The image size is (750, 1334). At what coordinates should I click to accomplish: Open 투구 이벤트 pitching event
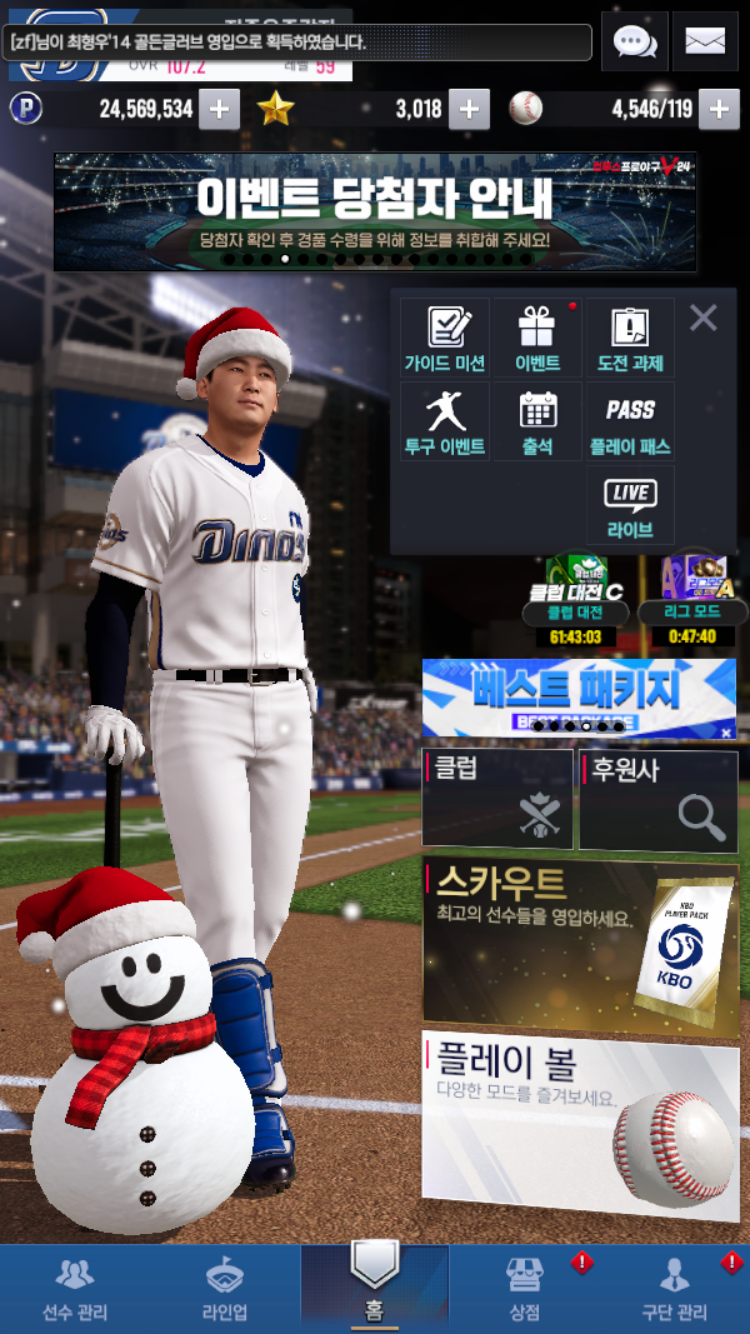coord(445,423)
